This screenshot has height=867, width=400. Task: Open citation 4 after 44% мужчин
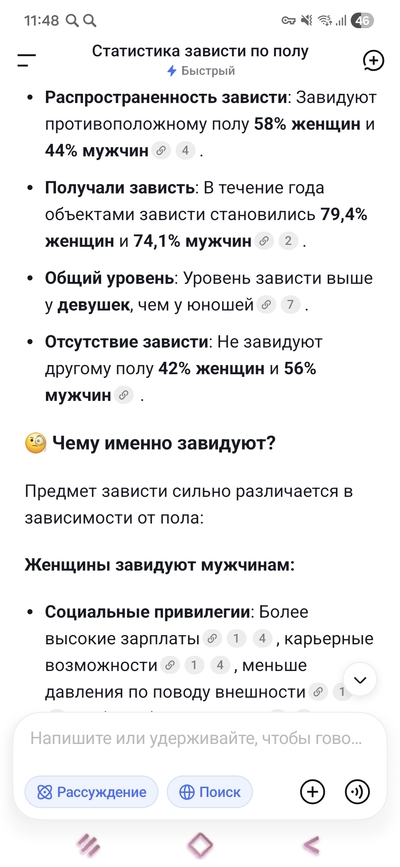click(x=185, y=150)
